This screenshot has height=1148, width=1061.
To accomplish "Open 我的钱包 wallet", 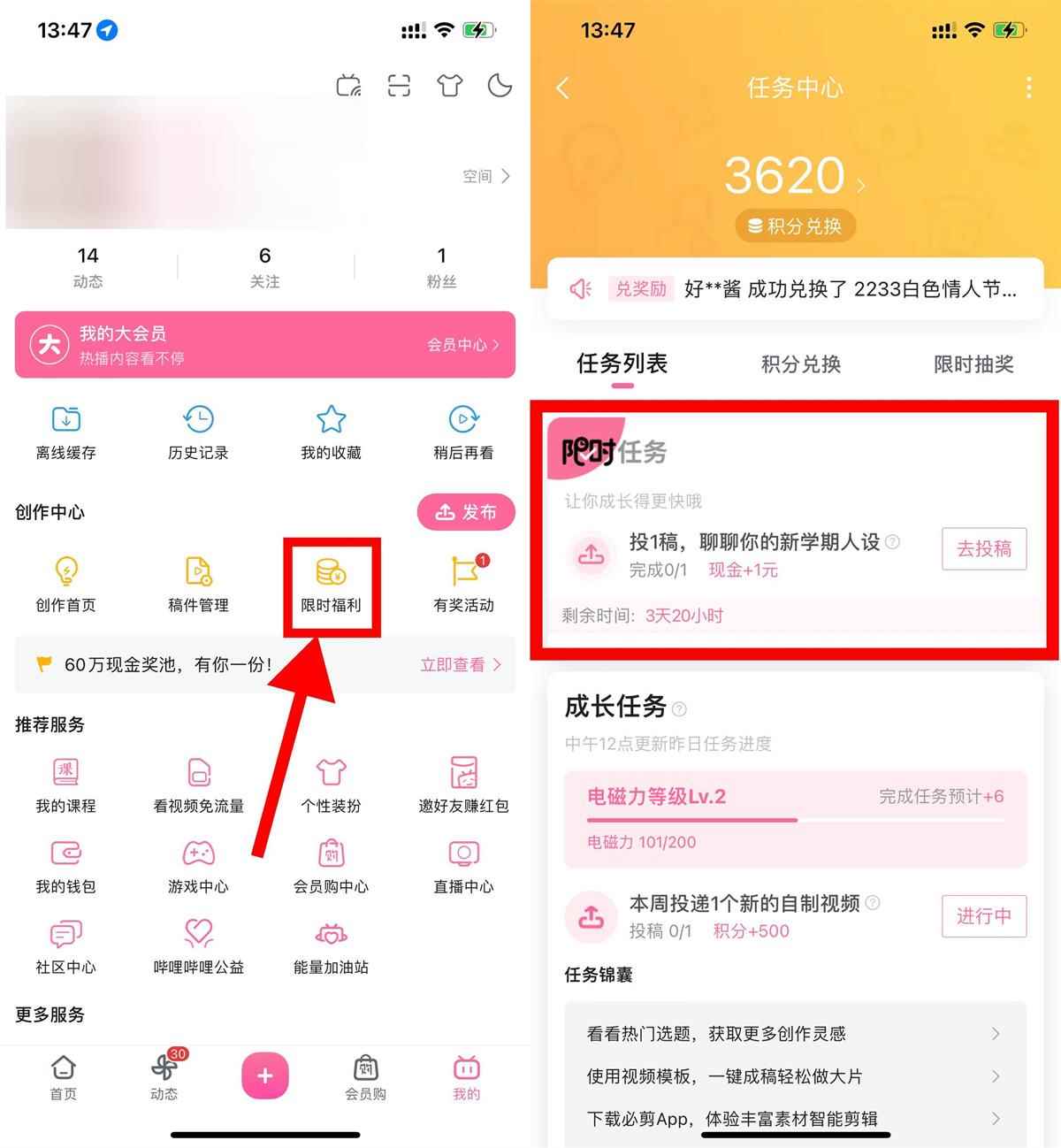I will coord(66,866).
